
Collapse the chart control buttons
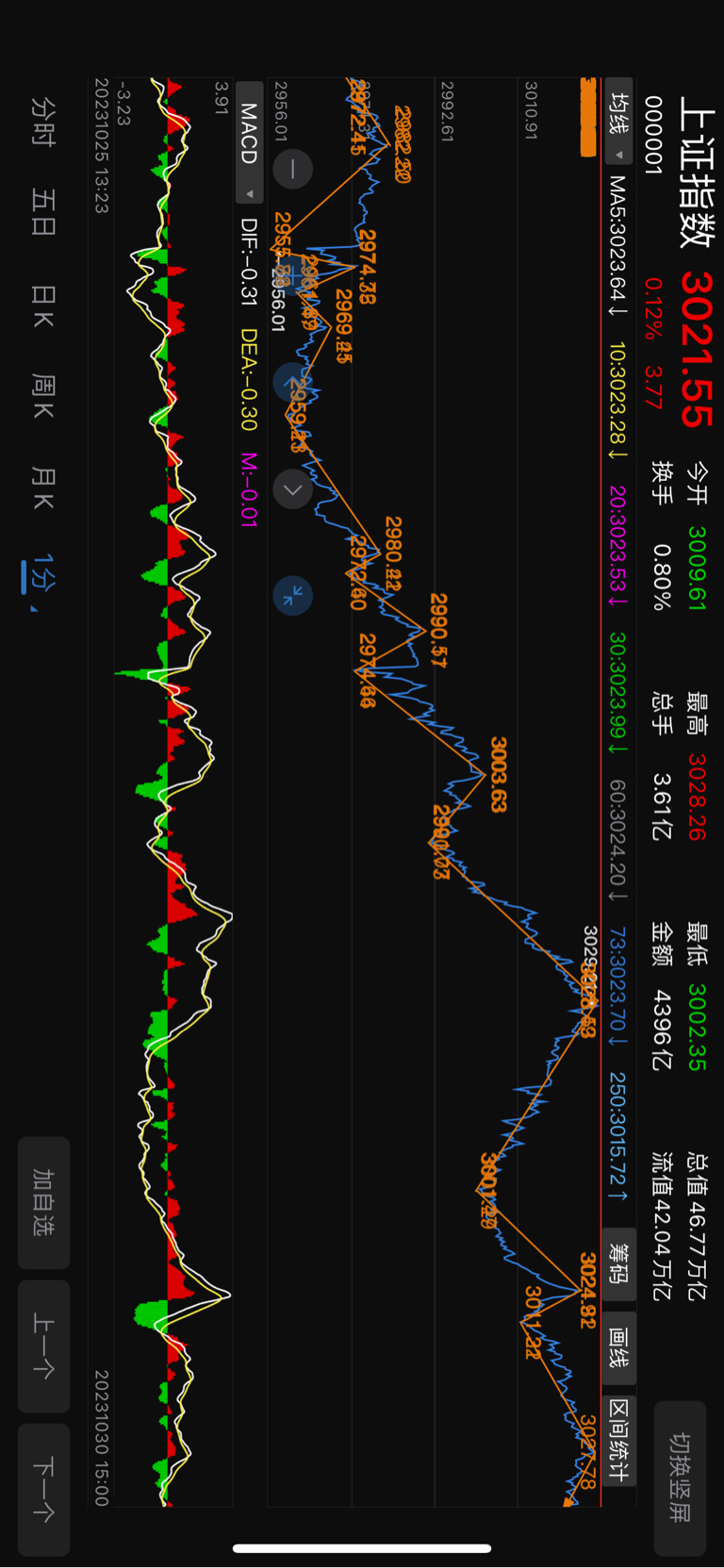293,596
